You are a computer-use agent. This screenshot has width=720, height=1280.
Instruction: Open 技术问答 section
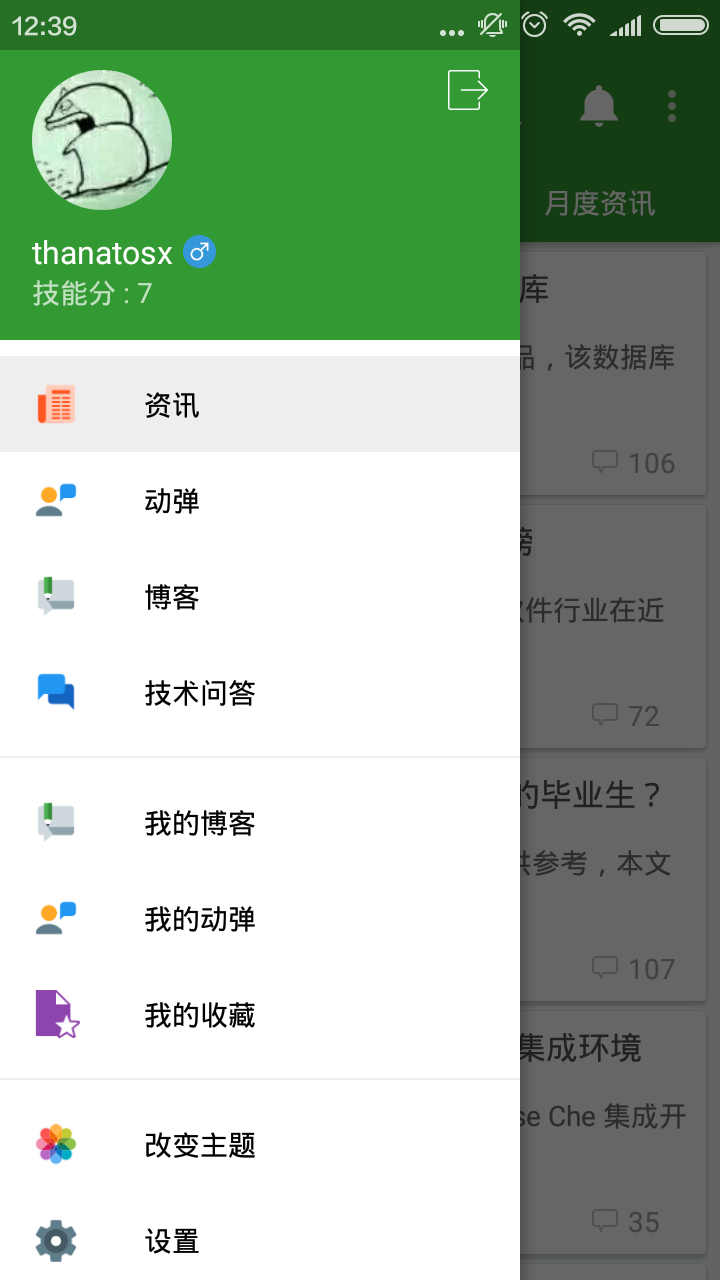click(x=260, y=693)
